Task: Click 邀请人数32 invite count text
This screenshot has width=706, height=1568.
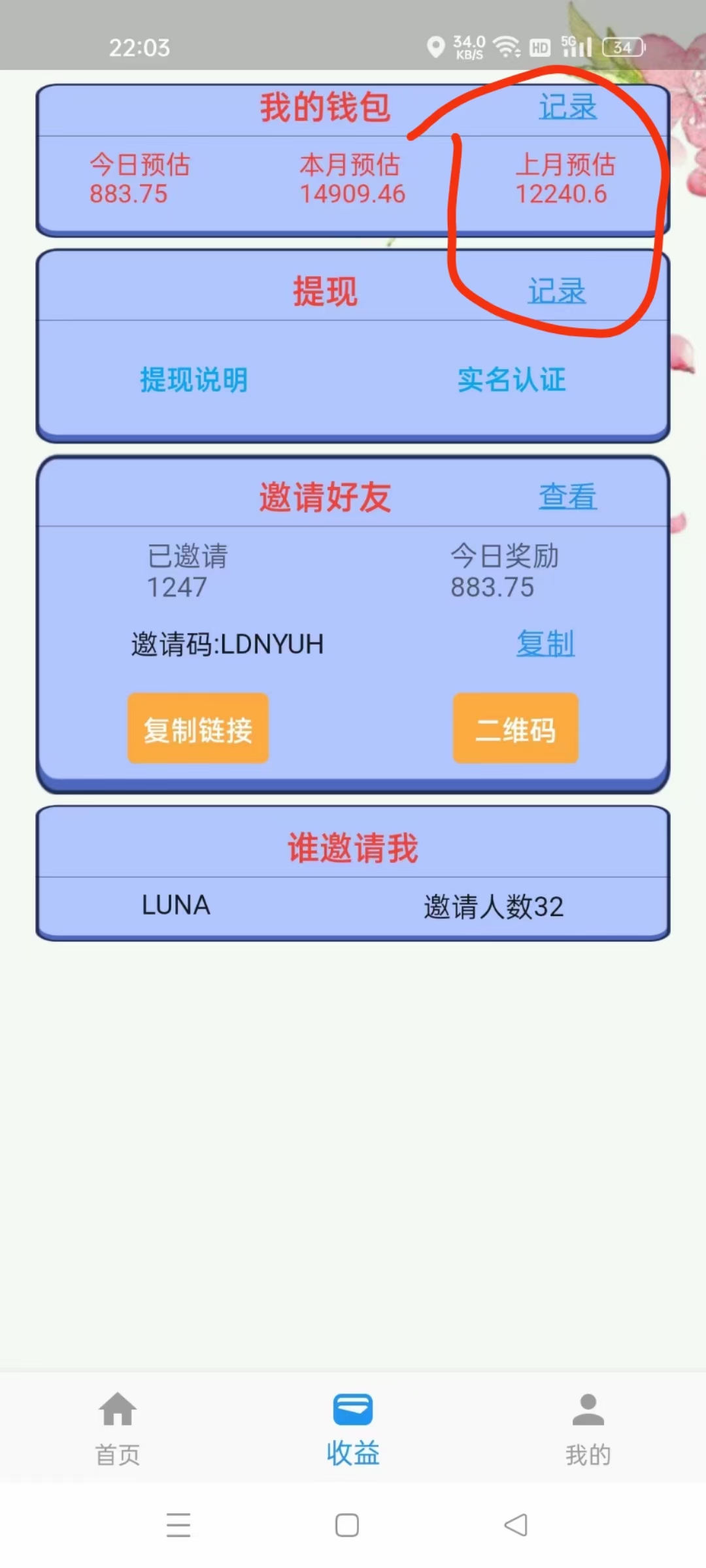Action: point(494,907)
